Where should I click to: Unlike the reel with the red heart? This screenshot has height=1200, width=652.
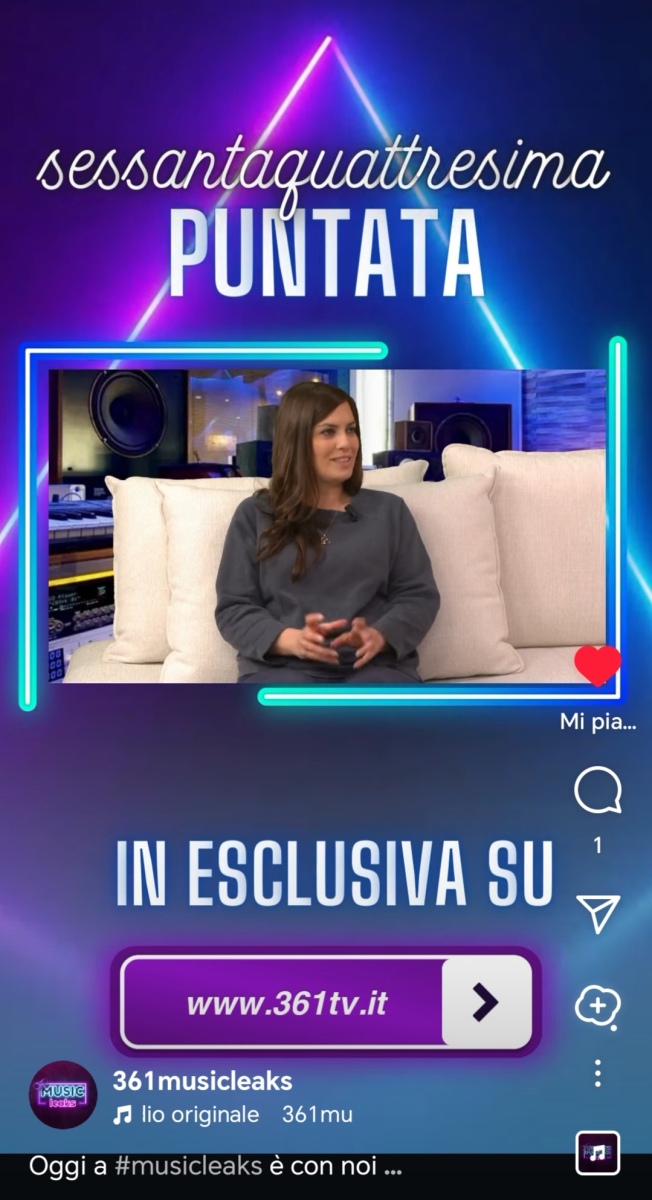click(598, 666)
